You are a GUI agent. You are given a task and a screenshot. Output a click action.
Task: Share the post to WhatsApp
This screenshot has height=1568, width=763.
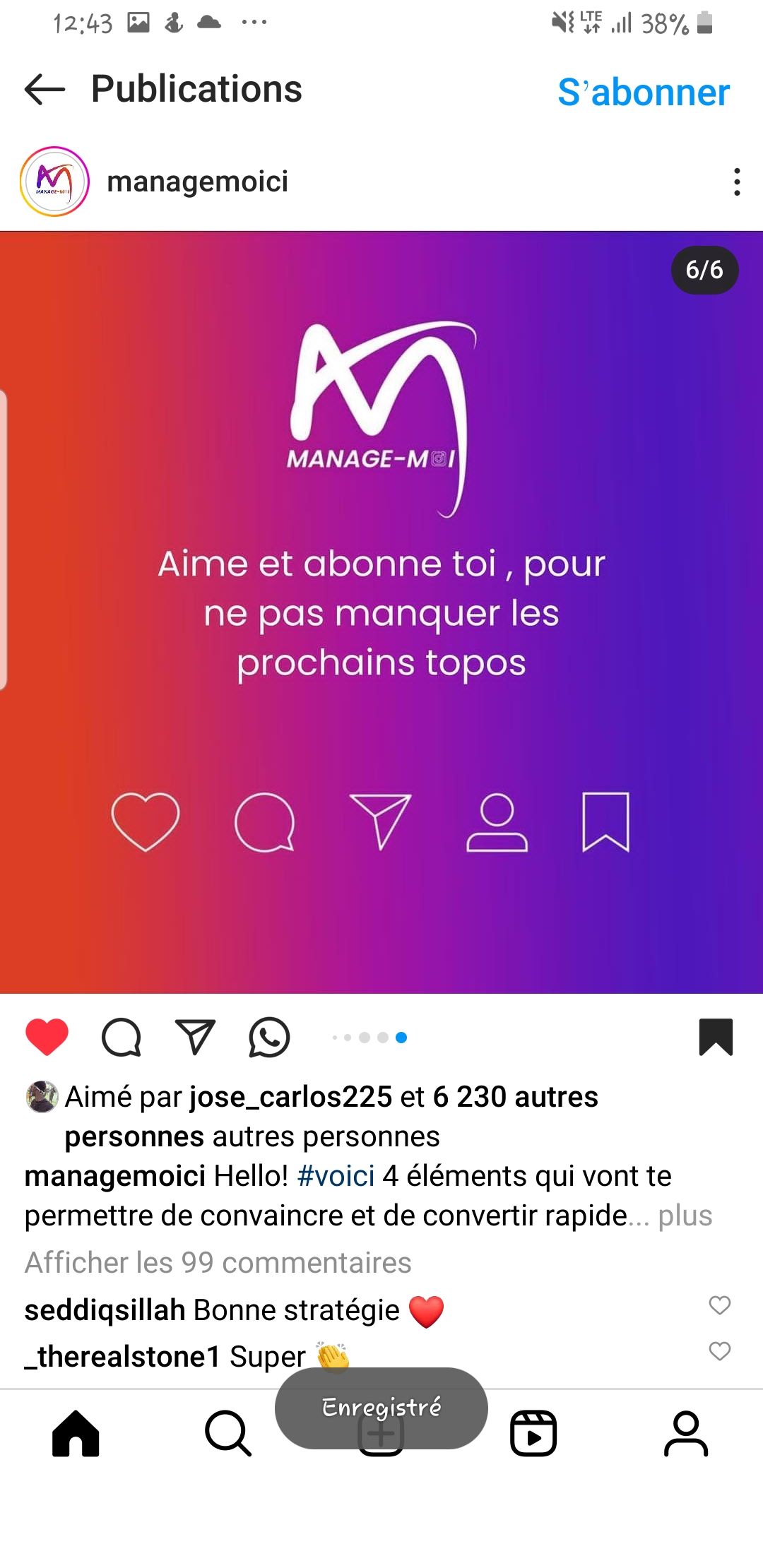tap(269, 1038)
